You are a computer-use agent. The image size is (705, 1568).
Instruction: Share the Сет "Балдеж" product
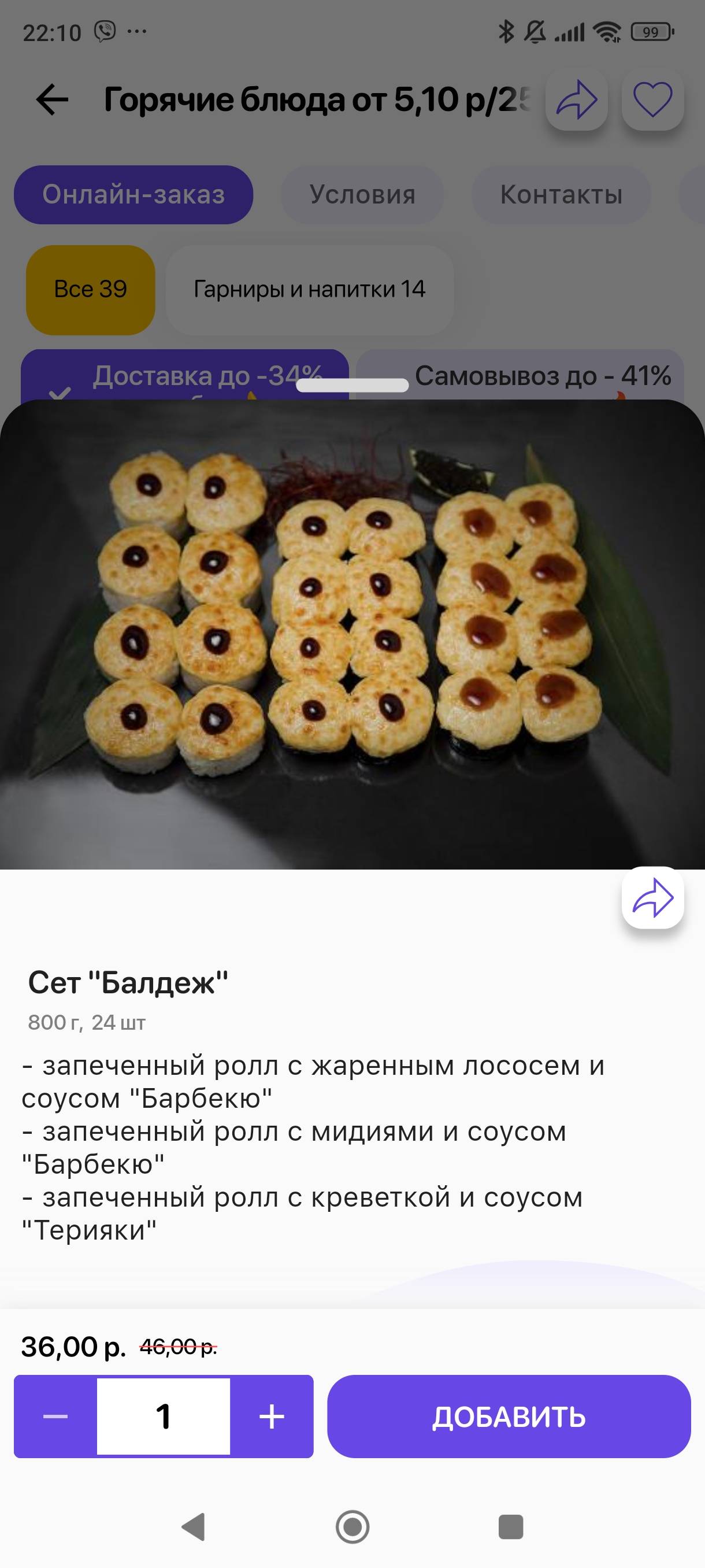pos(652,898)
